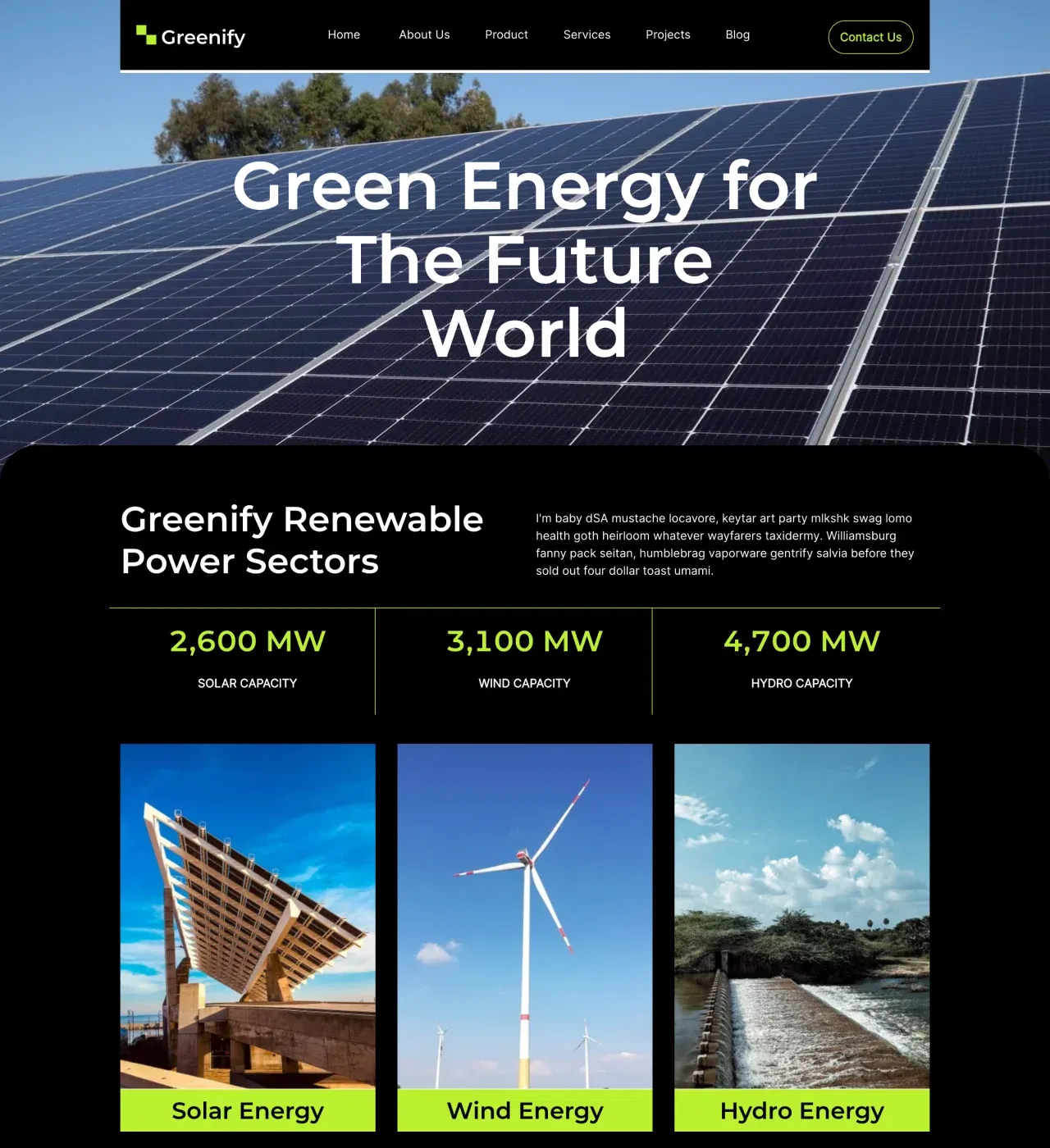1050x1148 pixels.
Task: Tap the Contact Us button
Action: point(870,37)
